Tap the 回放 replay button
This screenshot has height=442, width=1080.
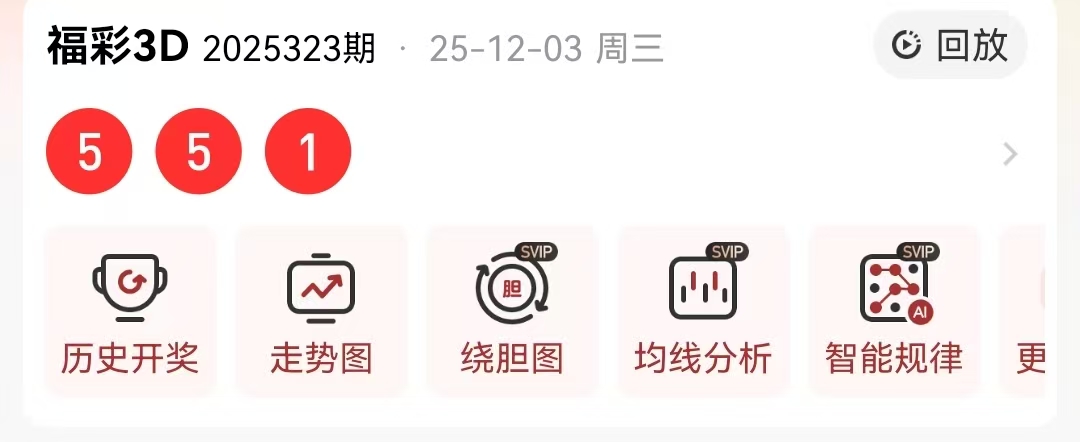[950, 46]
